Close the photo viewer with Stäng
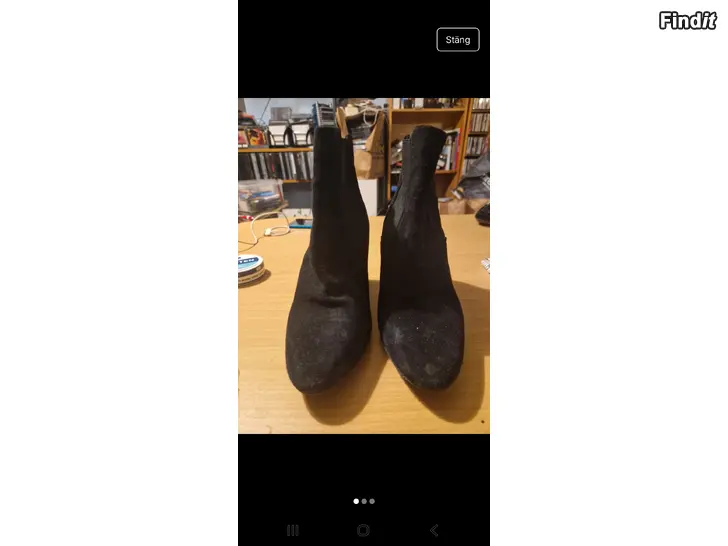Image resolution: width=728 pixels, height=546 pixels. pyautogui.click(x=458, y=40)
